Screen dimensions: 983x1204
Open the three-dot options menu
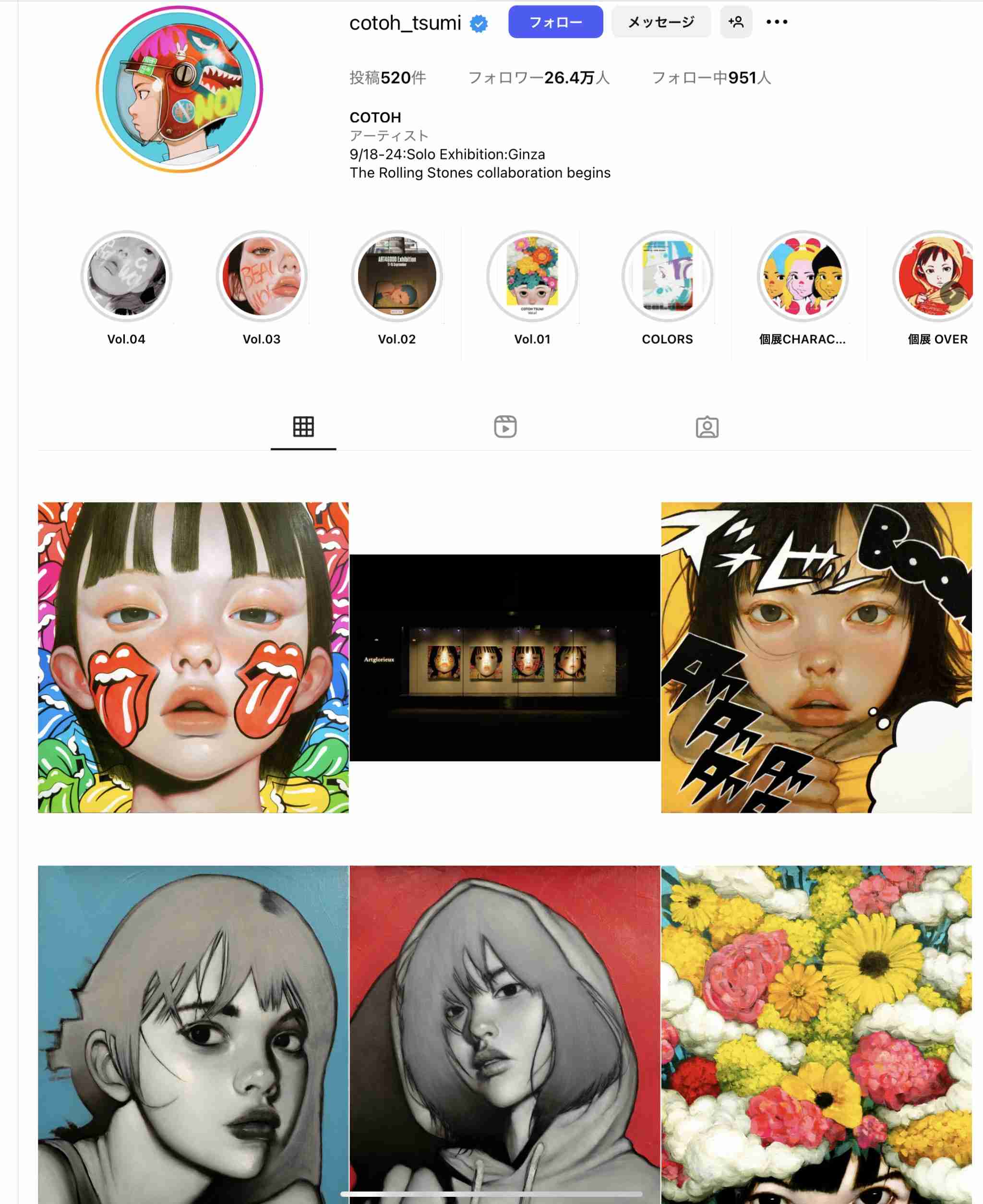point(776,22)
